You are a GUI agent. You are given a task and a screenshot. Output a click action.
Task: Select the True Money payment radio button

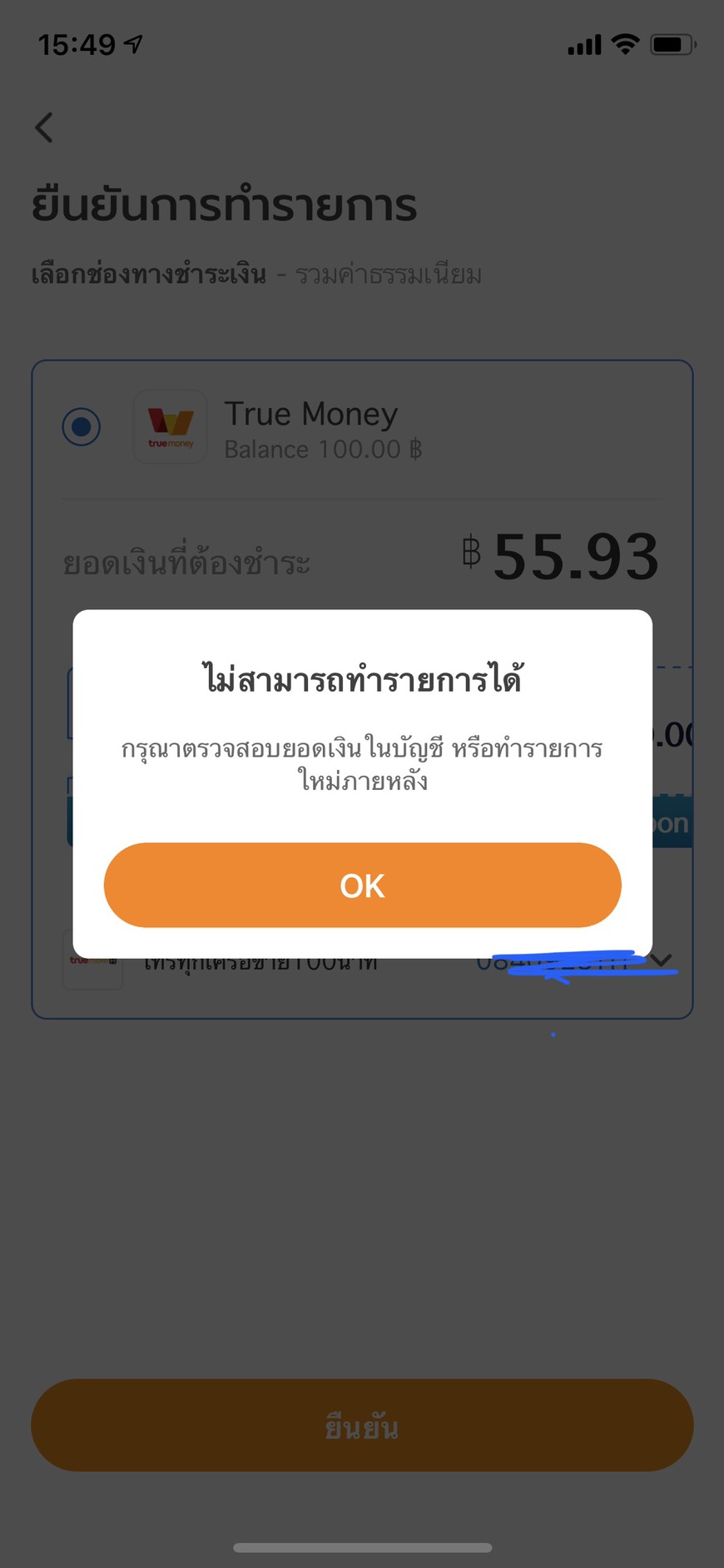(x=82, y=427)
